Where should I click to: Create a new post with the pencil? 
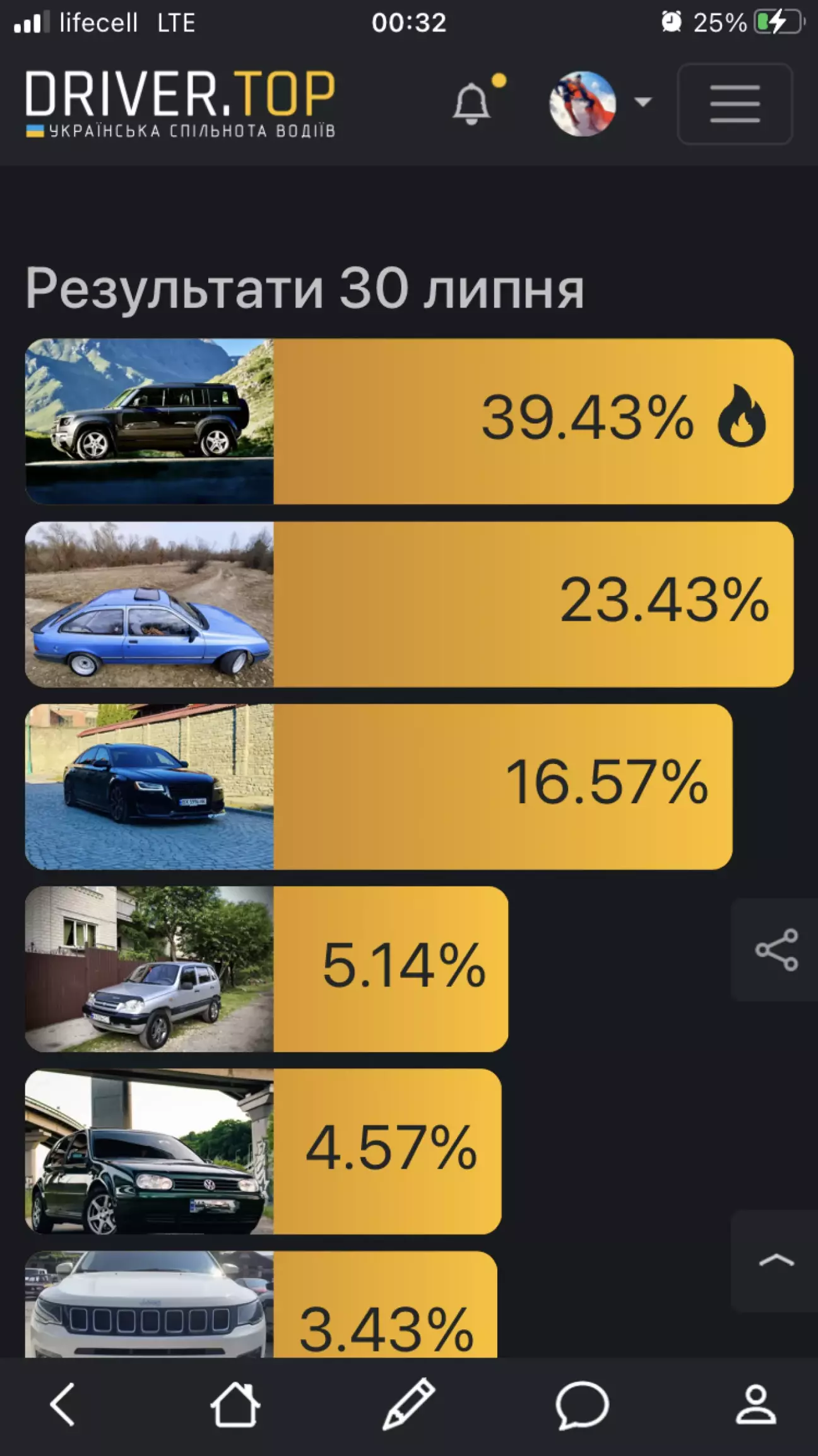tap(408, 1404)
